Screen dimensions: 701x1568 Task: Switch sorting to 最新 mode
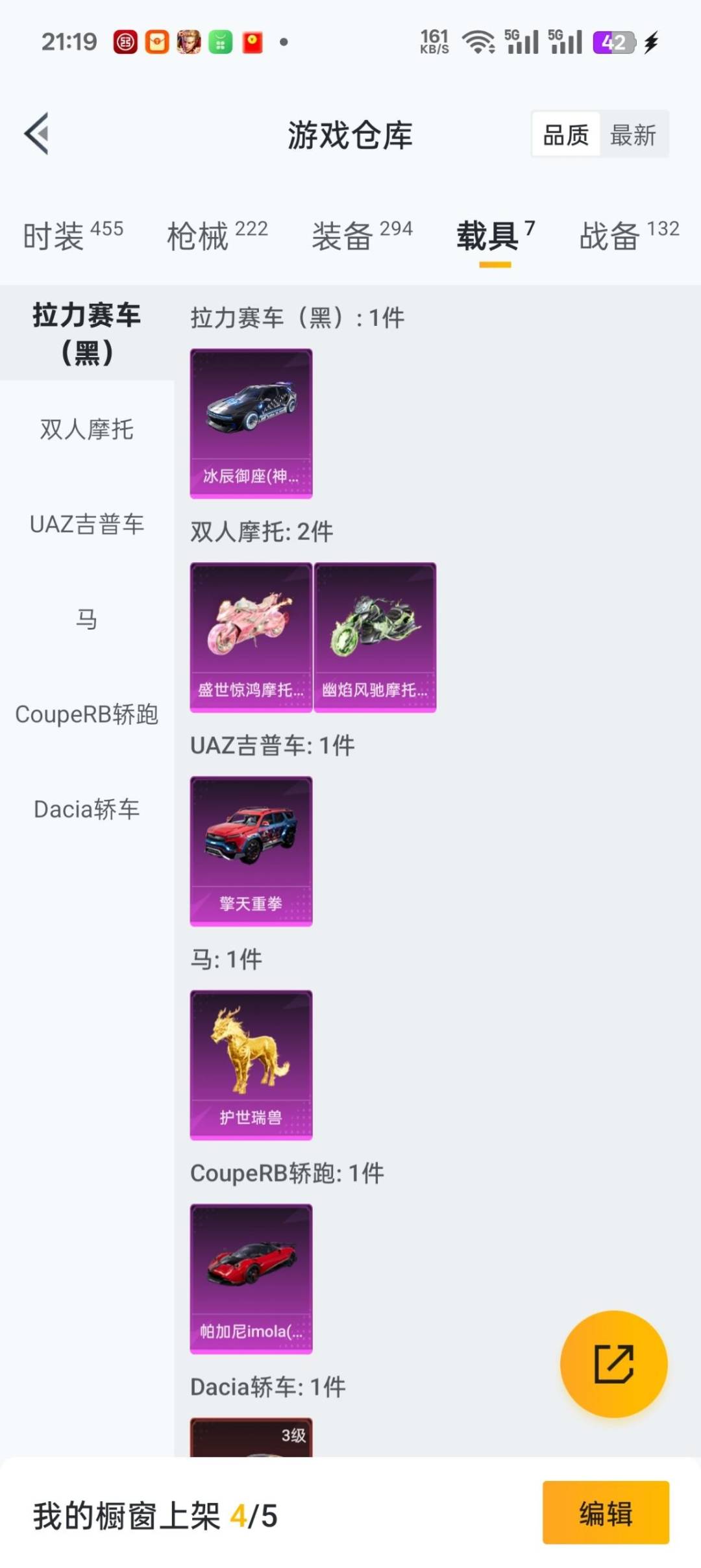click(634, 134)
